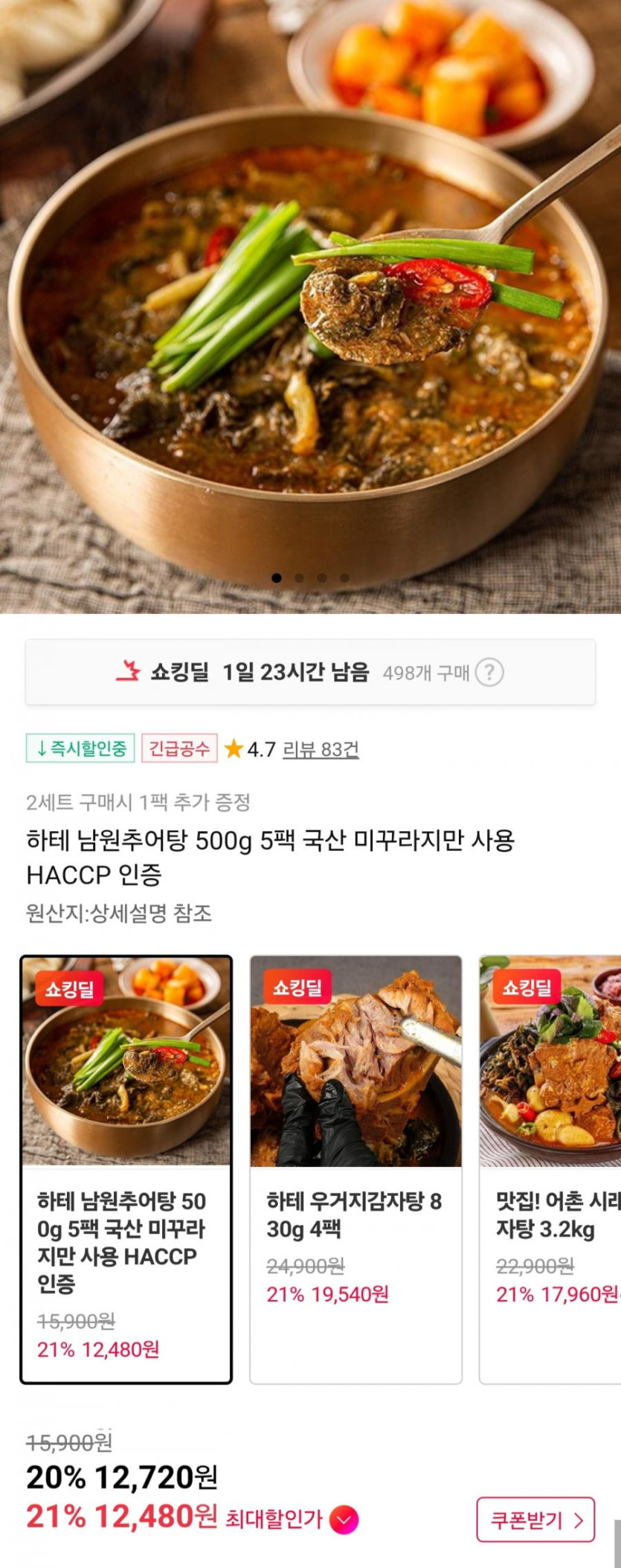Open the 리뷰 83건 reviews link
621x1568 pixels.
321,749
